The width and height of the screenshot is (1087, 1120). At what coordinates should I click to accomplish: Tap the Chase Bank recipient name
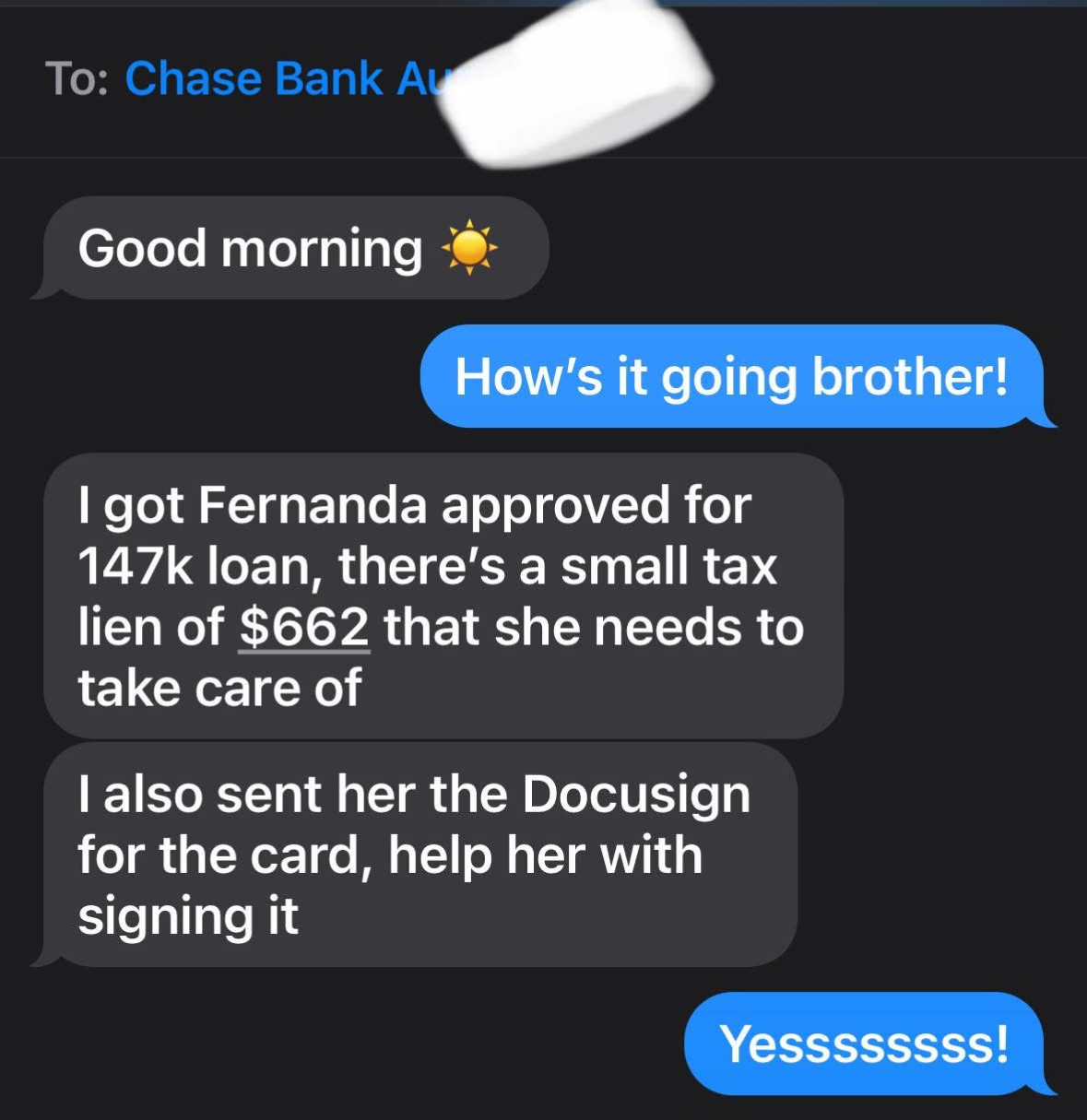click(288, 78)
